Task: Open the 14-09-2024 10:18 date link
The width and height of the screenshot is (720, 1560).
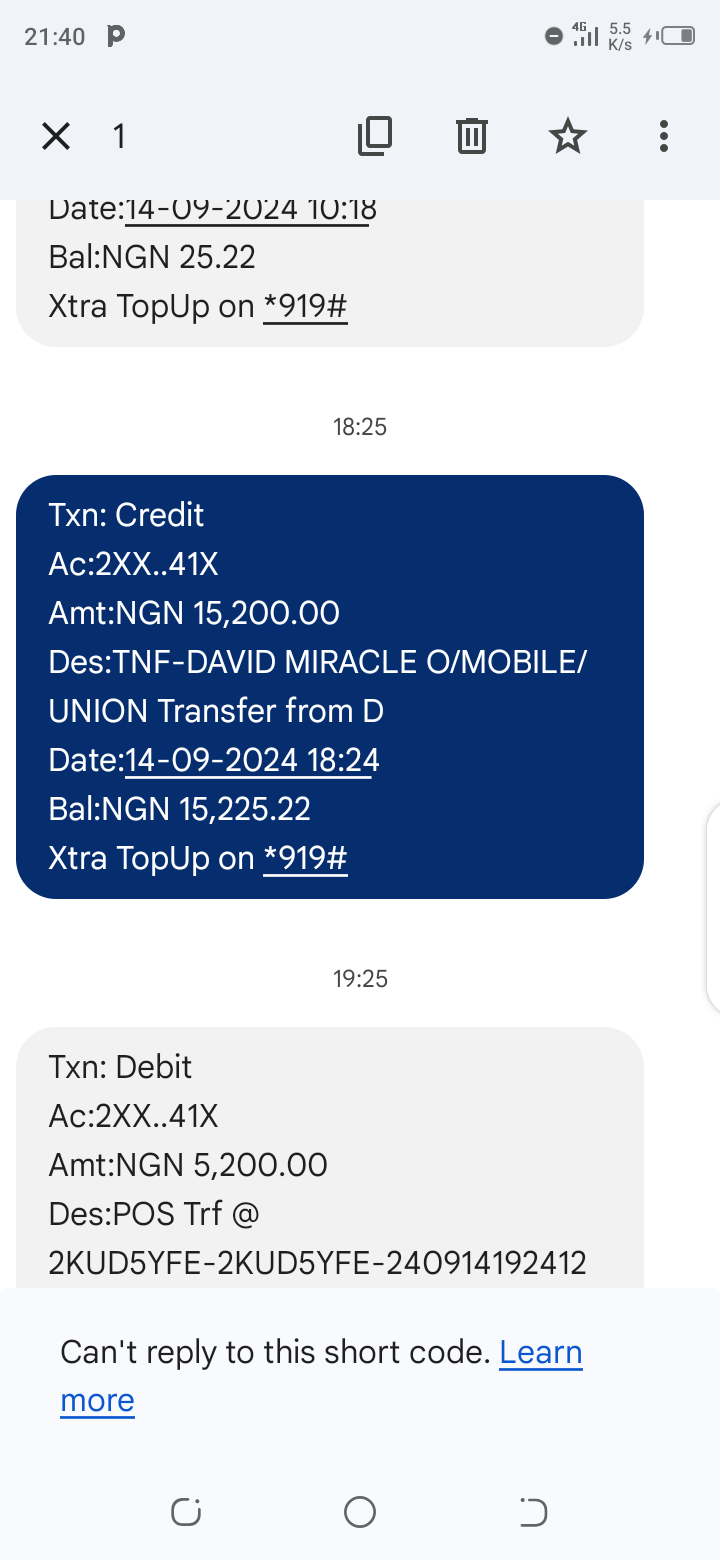Action: click(249, 210)
